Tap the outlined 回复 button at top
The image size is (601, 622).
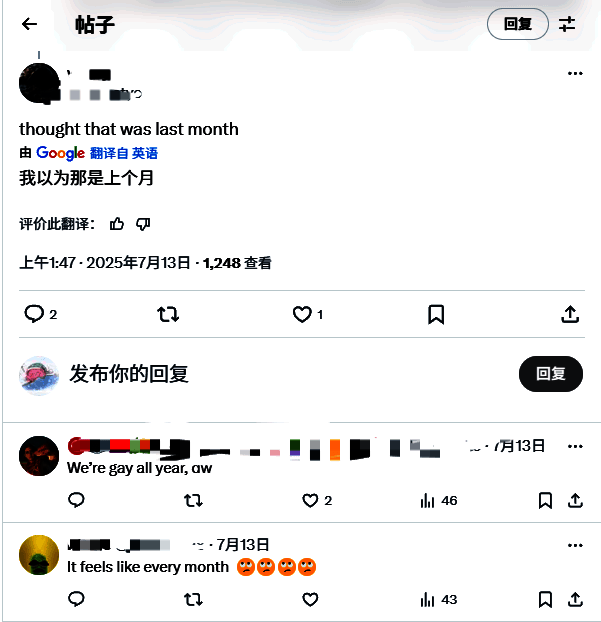point(517,25)
